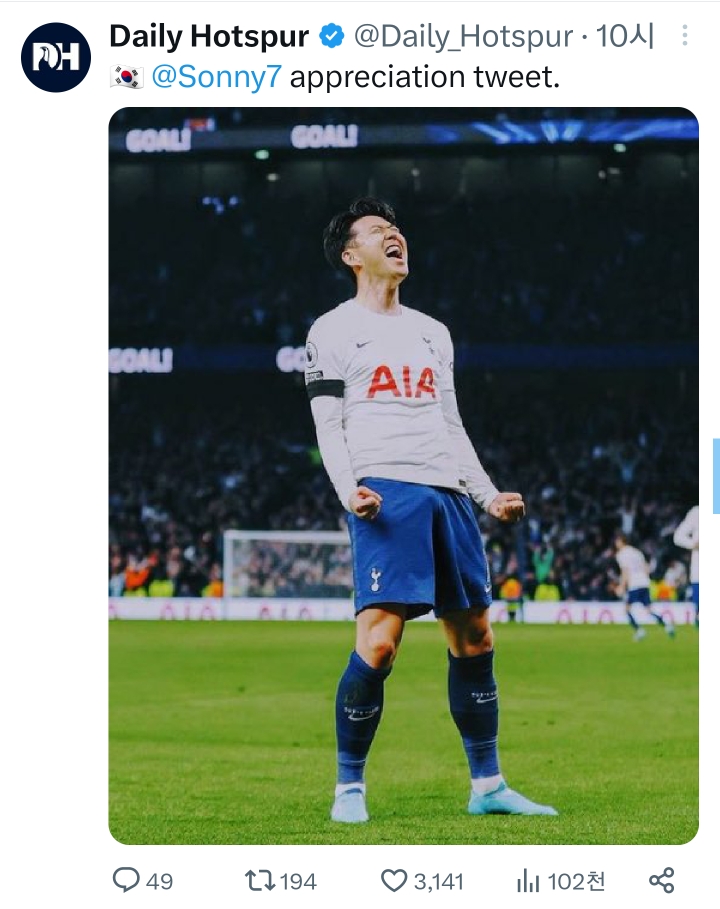The image size is (720, 909).
Task: Open the Daily Hotspur account name
Action: tap(208, 37)
